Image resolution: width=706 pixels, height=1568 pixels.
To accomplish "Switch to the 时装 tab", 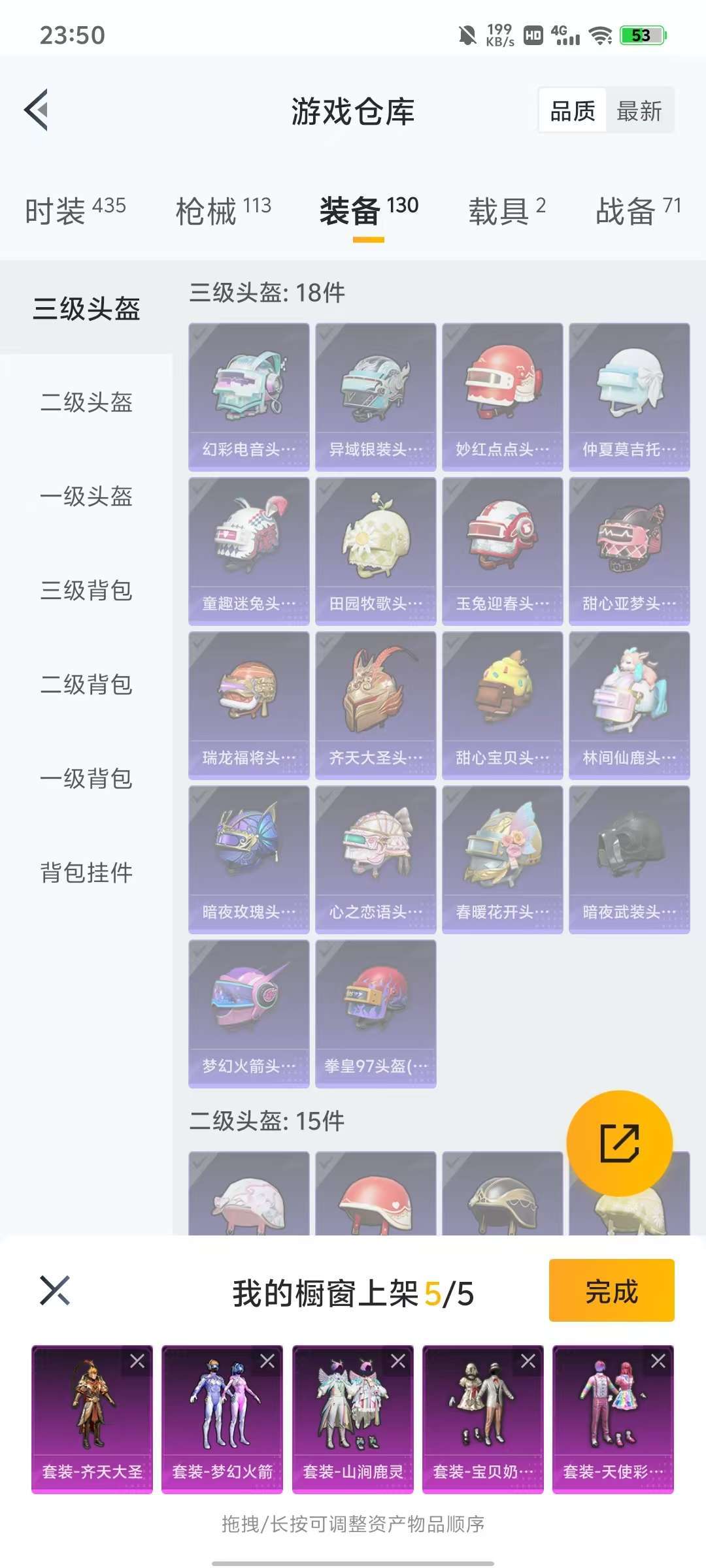I will point(75,211).
